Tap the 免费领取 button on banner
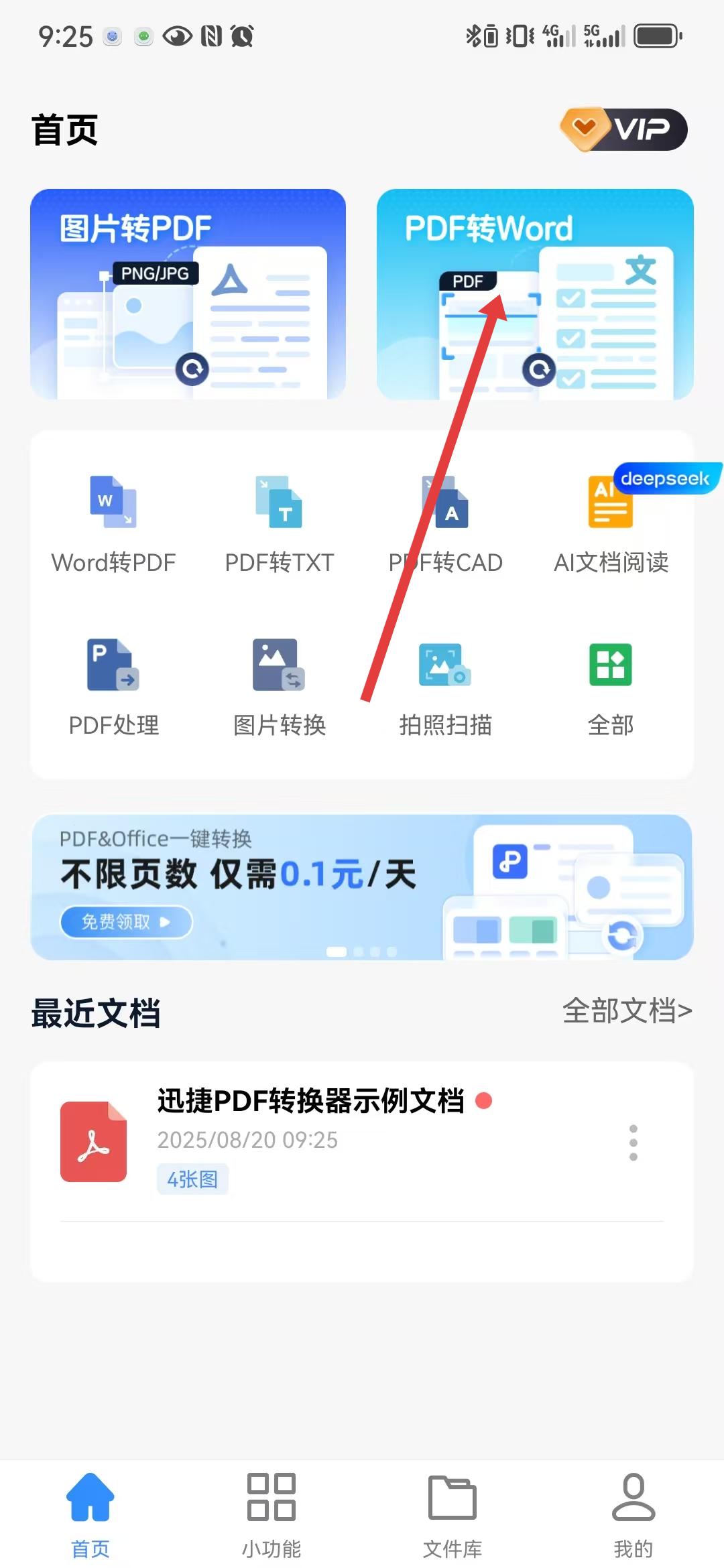724x1568 pixels. pos(126,922)
